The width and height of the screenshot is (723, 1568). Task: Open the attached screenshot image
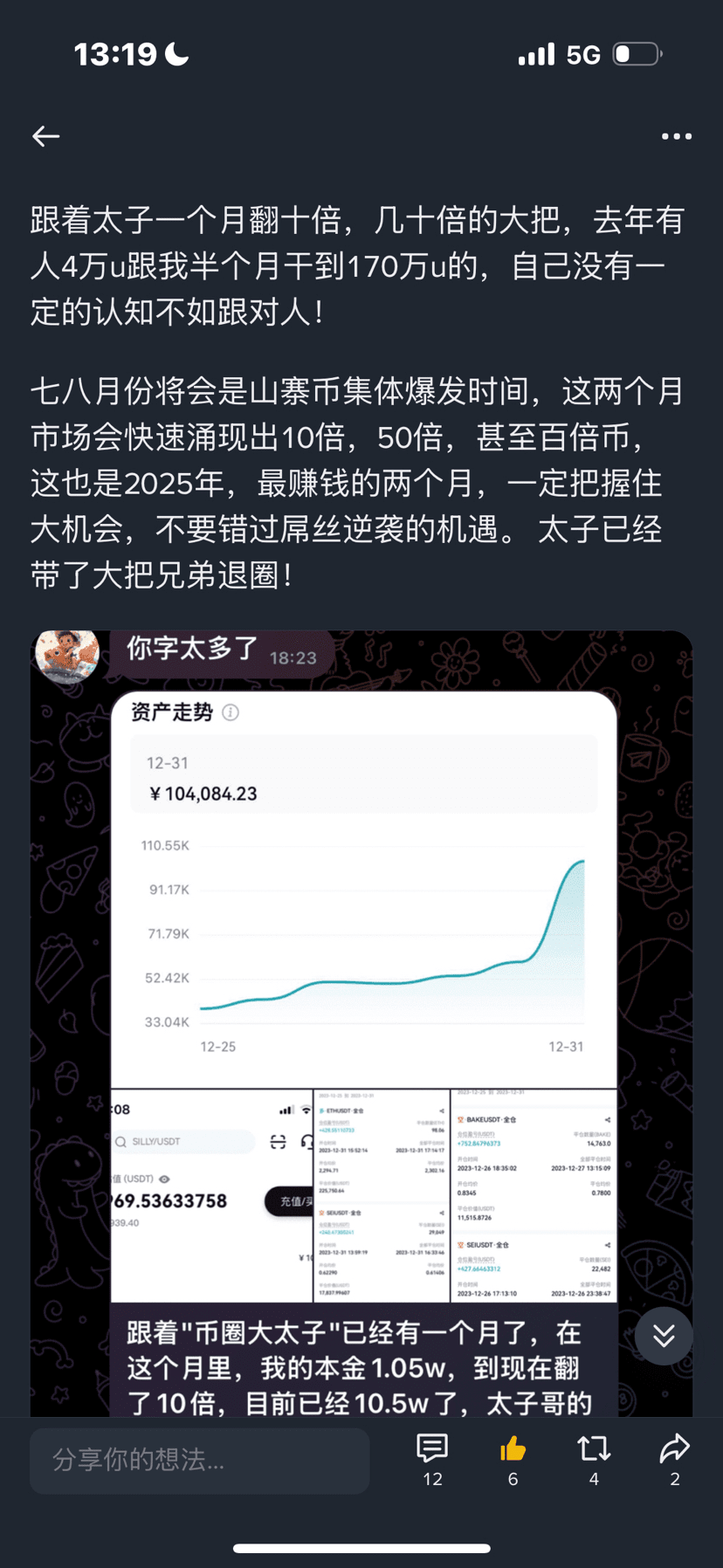coord(361,960)
